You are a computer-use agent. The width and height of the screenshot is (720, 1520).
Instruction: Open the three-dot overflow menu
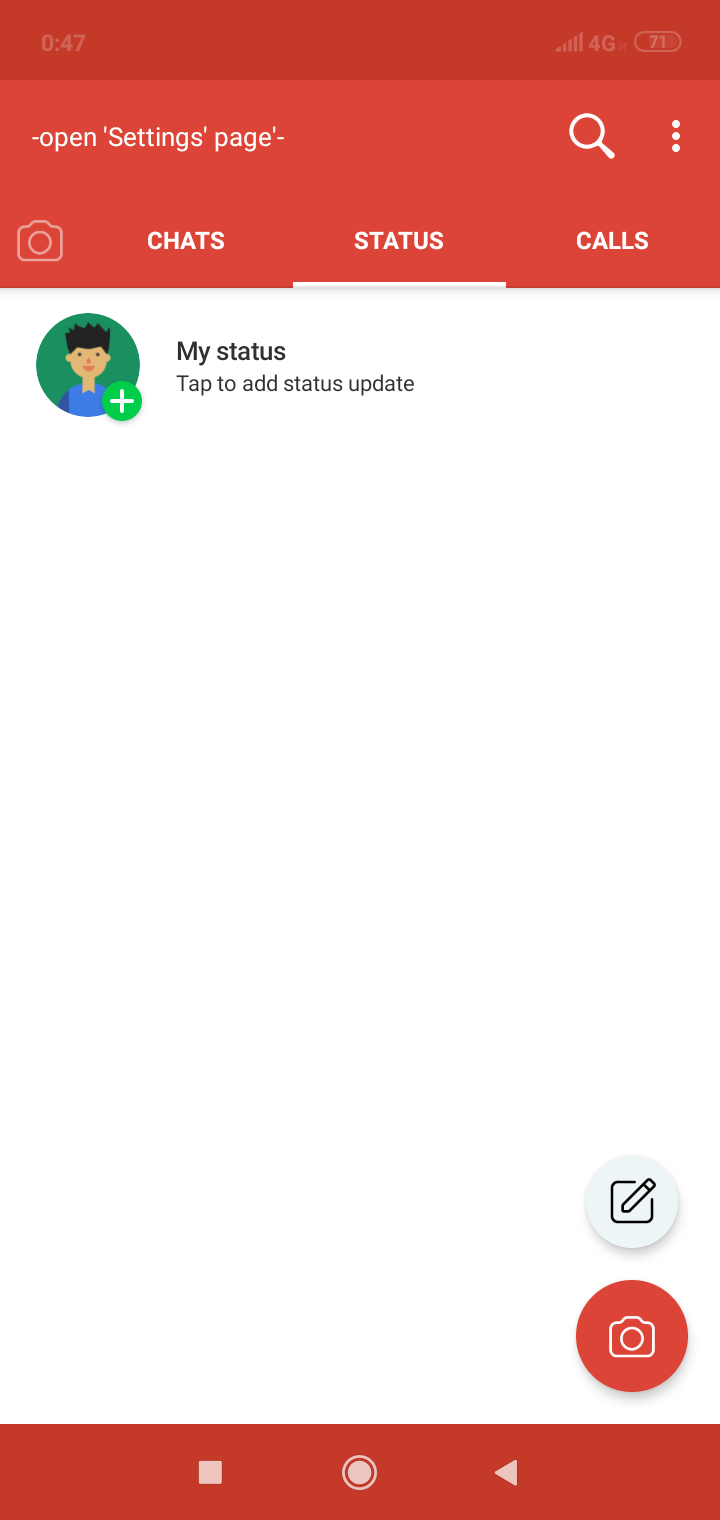676,136
